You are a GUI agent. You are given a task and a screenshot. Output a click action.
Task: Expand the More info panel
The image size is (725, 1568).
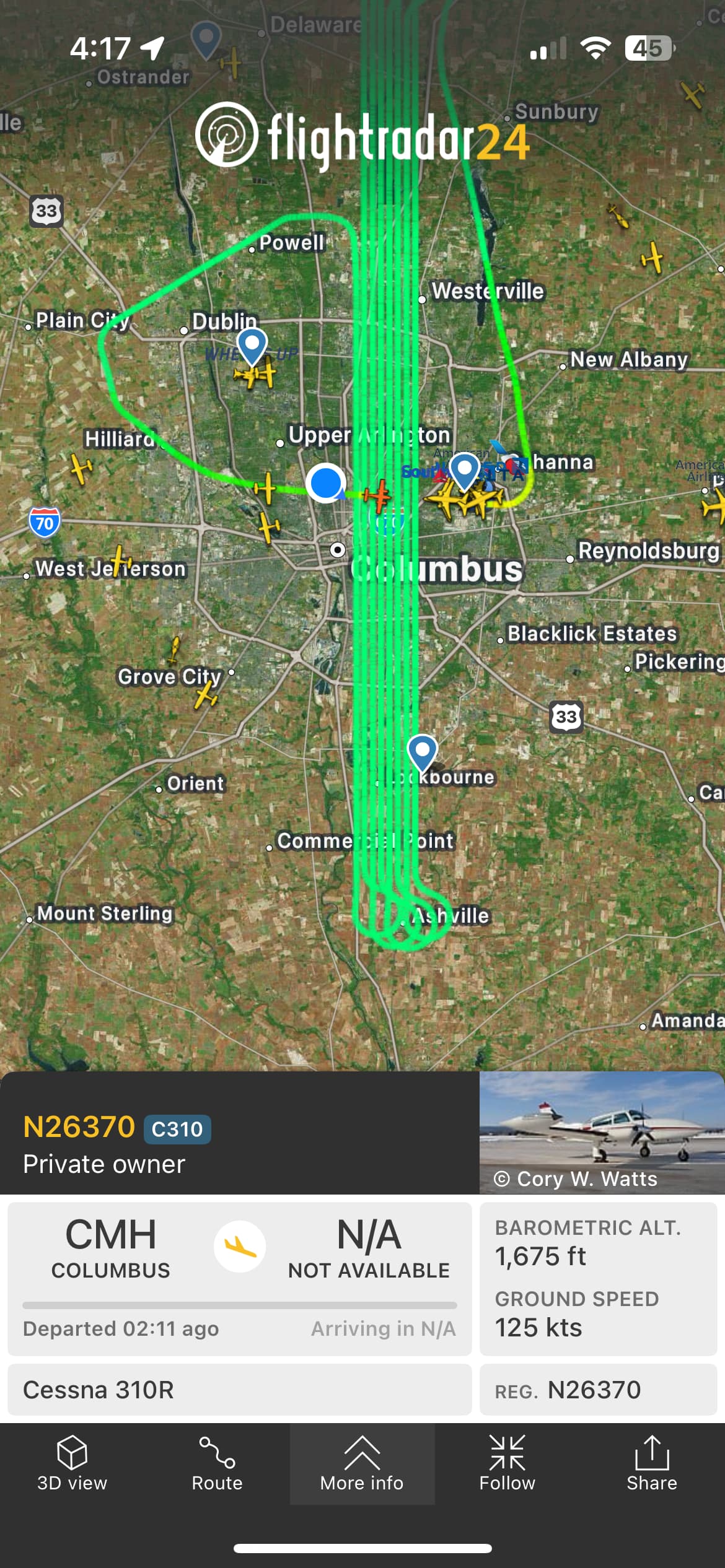[362, 1464]
